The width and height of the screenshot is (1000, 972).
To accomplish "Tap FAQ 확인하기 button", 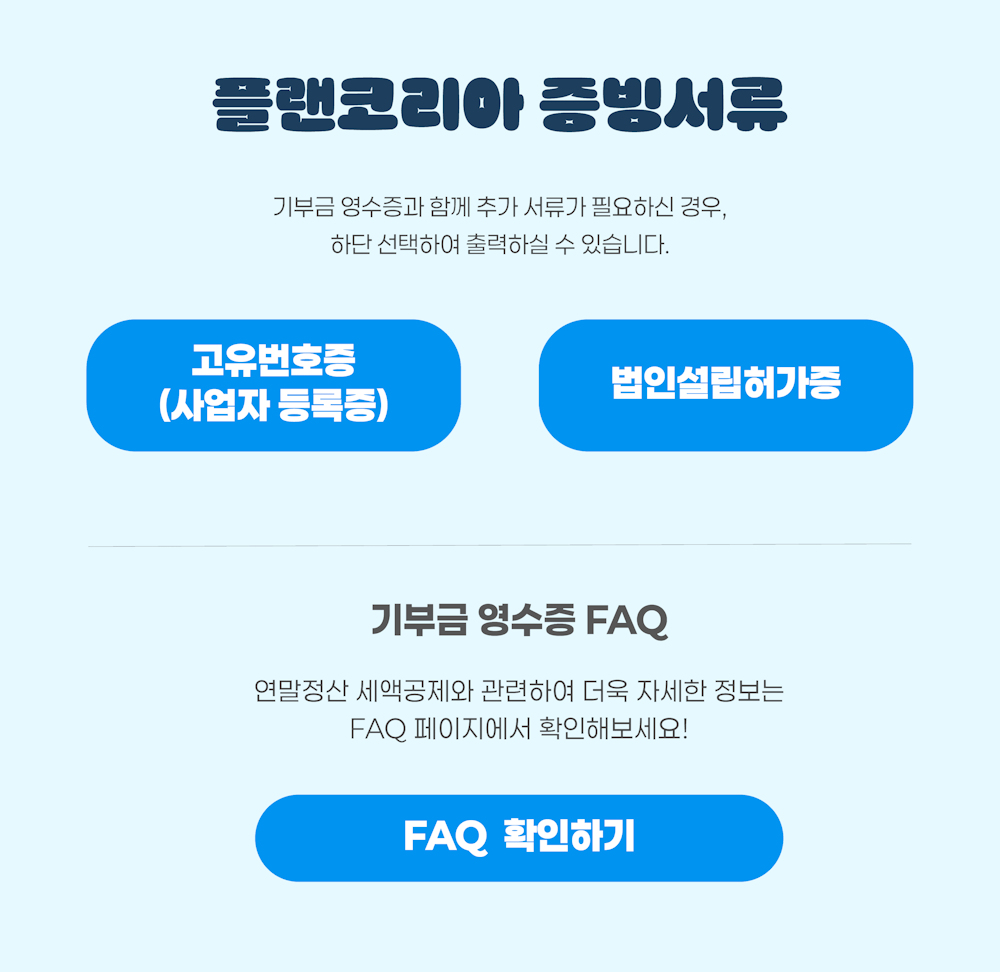I will click(518, 838).
